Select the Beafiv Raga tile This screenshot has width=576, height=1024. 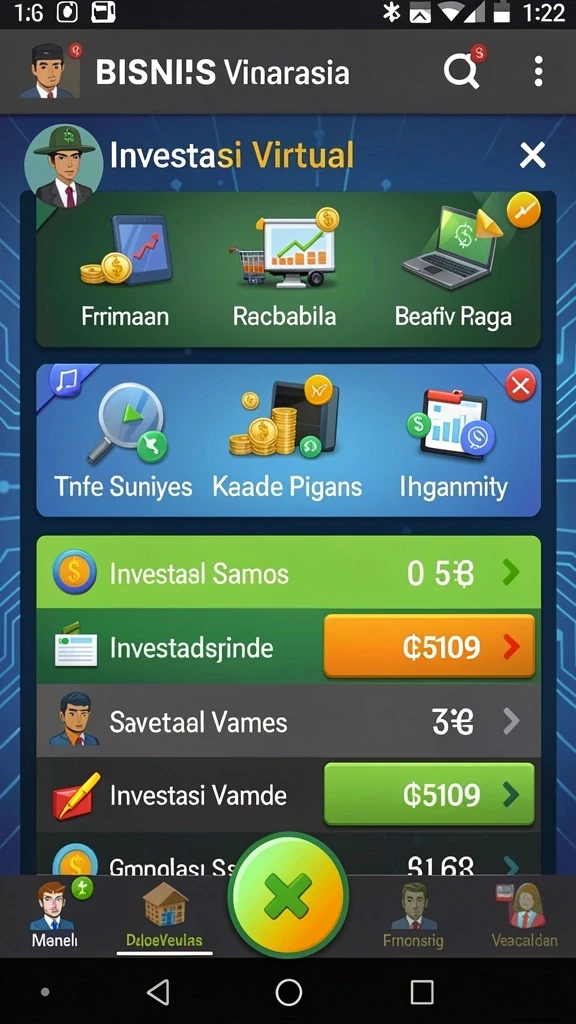(x=453, y=268)
